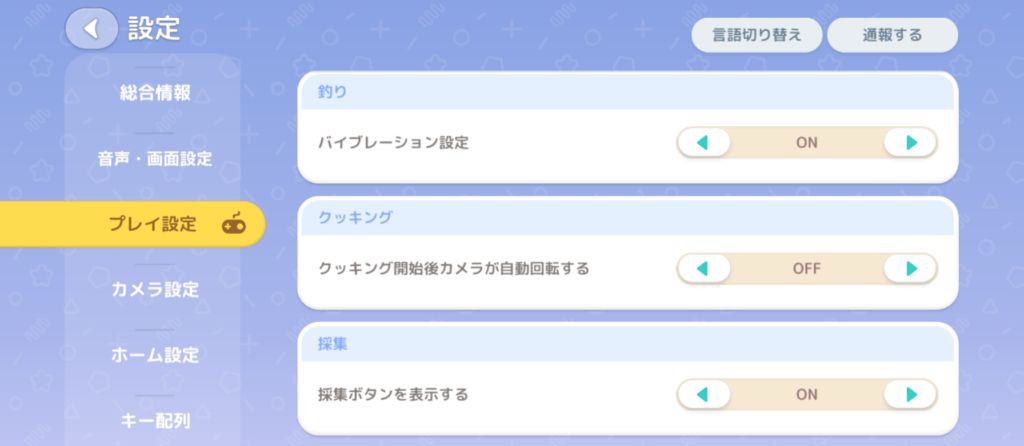Image resolution: width=1024 pixels, height=446 pixels.
Task: Tap right arrow for バイブレーション設定
Action: pos(910,143)
